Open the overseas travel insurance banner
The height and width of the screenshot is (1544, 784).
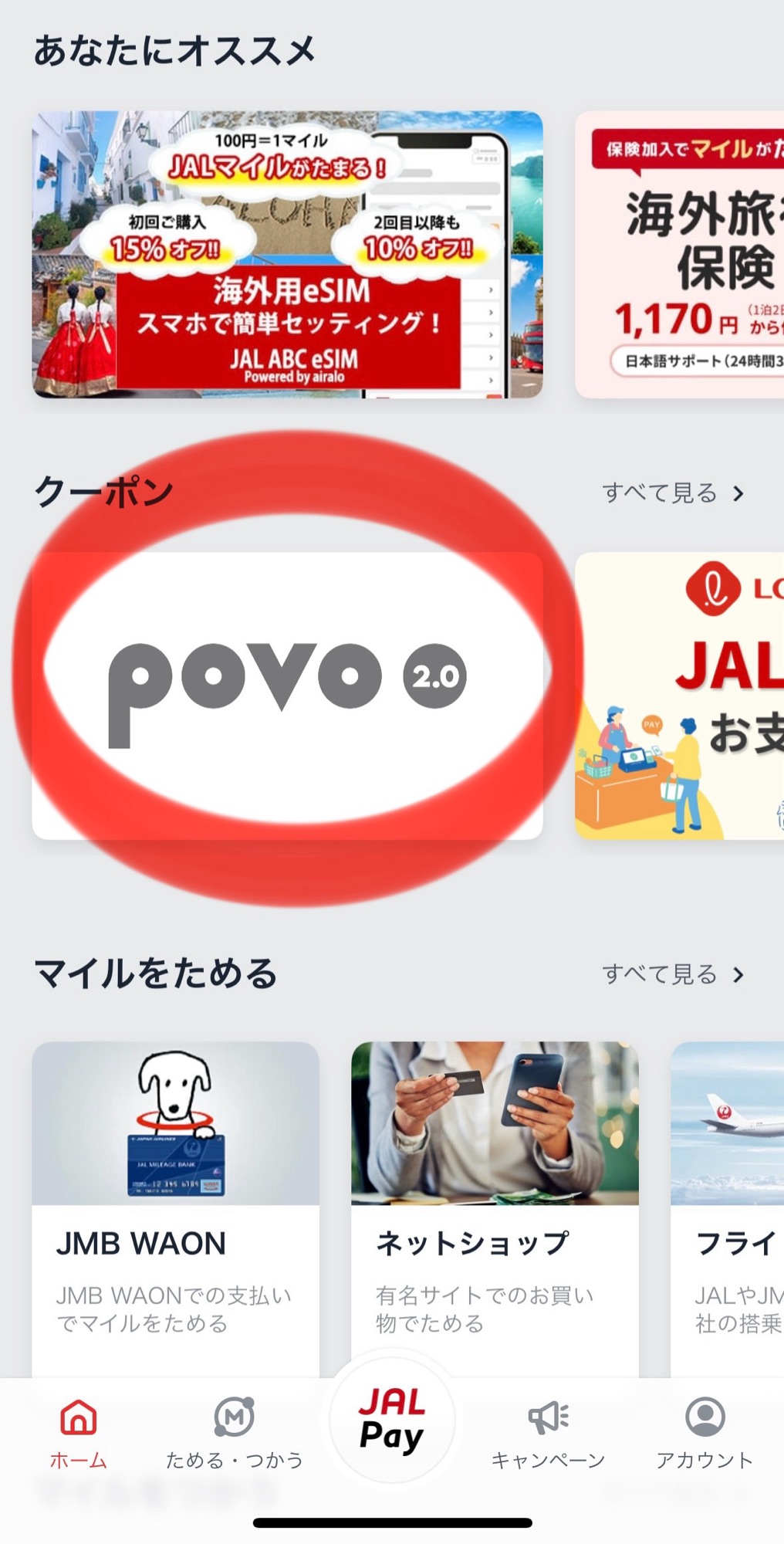pos(679,255)
